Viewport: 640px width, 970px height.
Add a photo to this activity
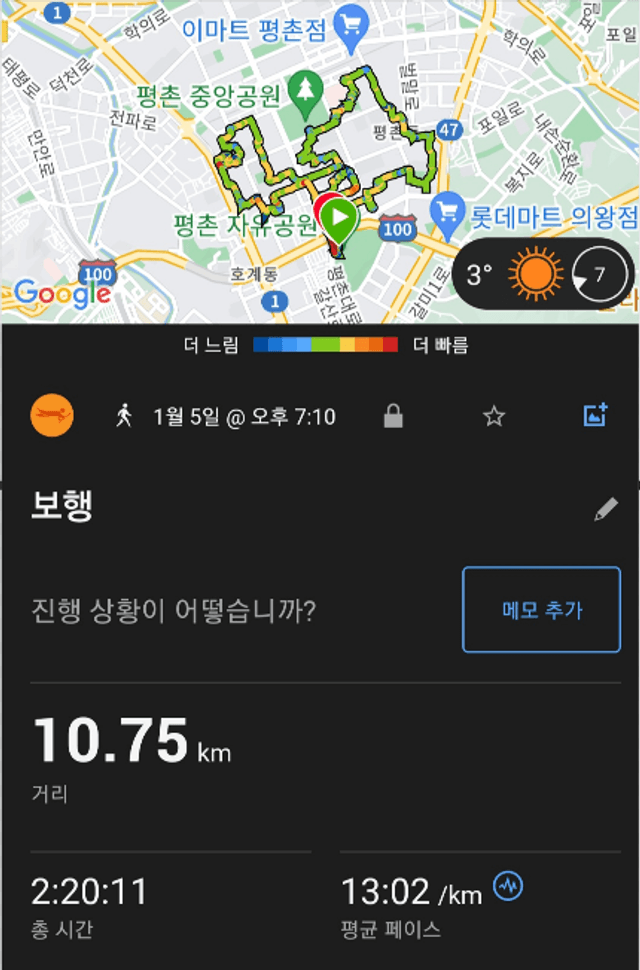pyautogui.click(x=596, y=416)
